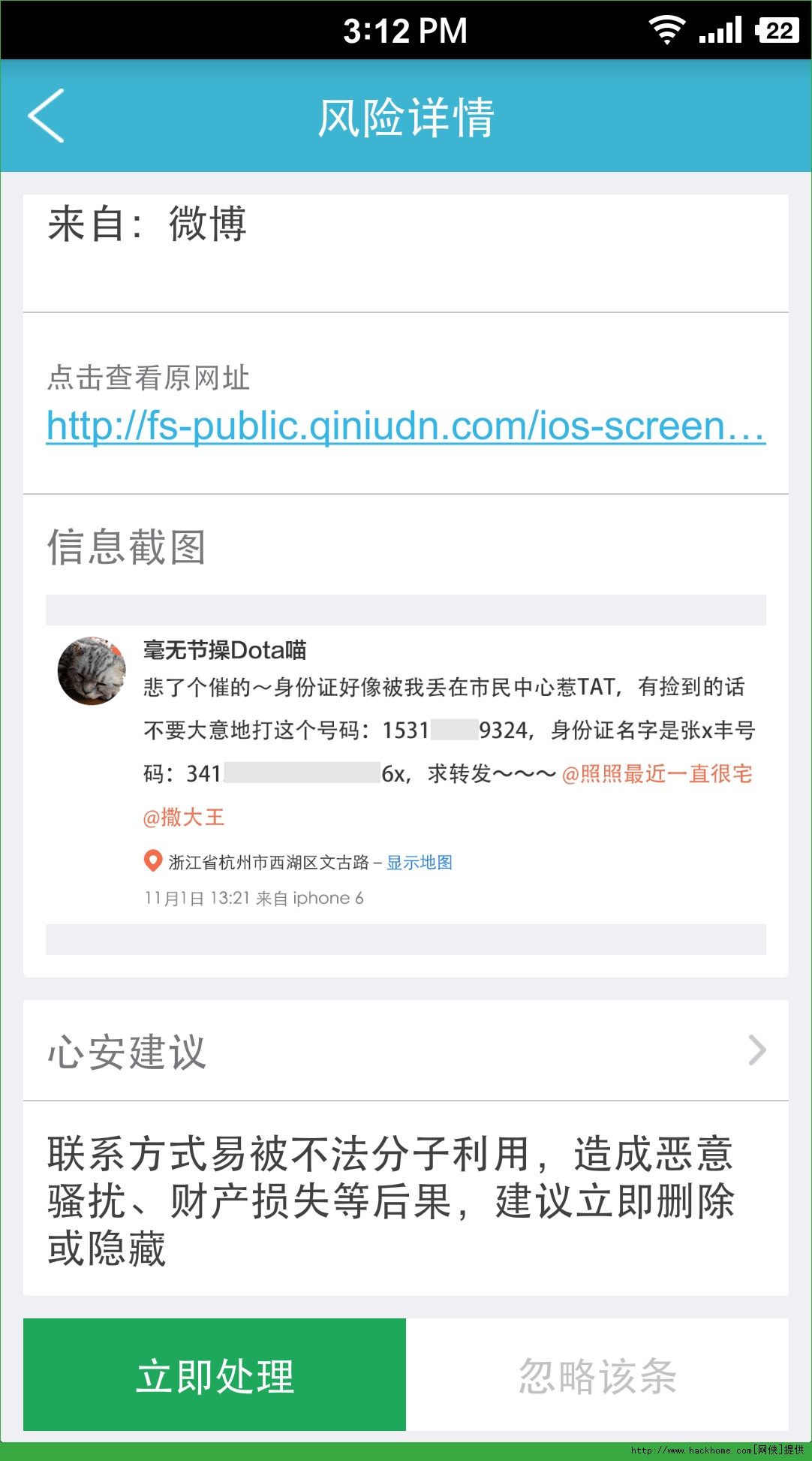Open the fs-public.qiniudn.com original URL link
This screenshot has height=1461, width=812.
click(405, 426)
